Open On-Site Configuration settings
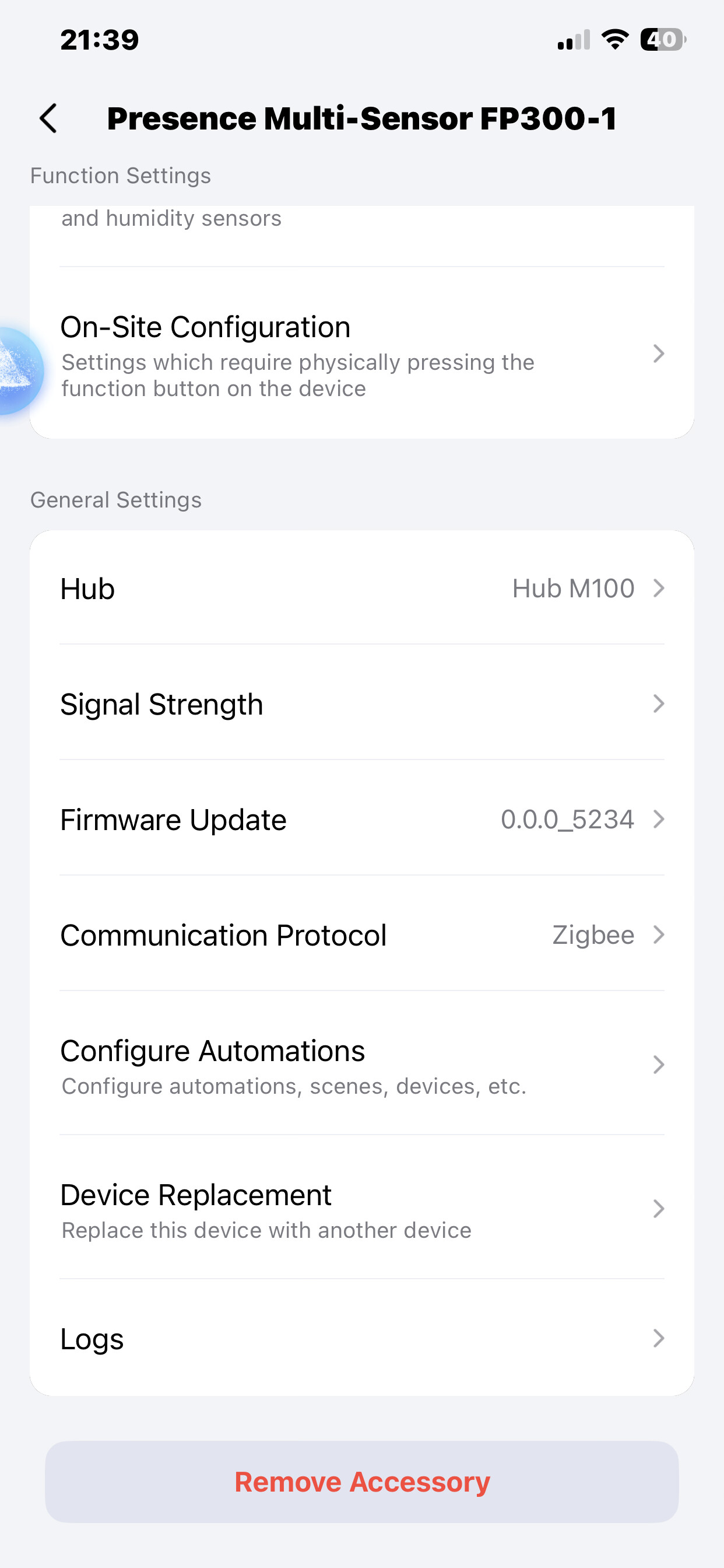This screenshot has width=724, height=1568. tap(361, 355)
